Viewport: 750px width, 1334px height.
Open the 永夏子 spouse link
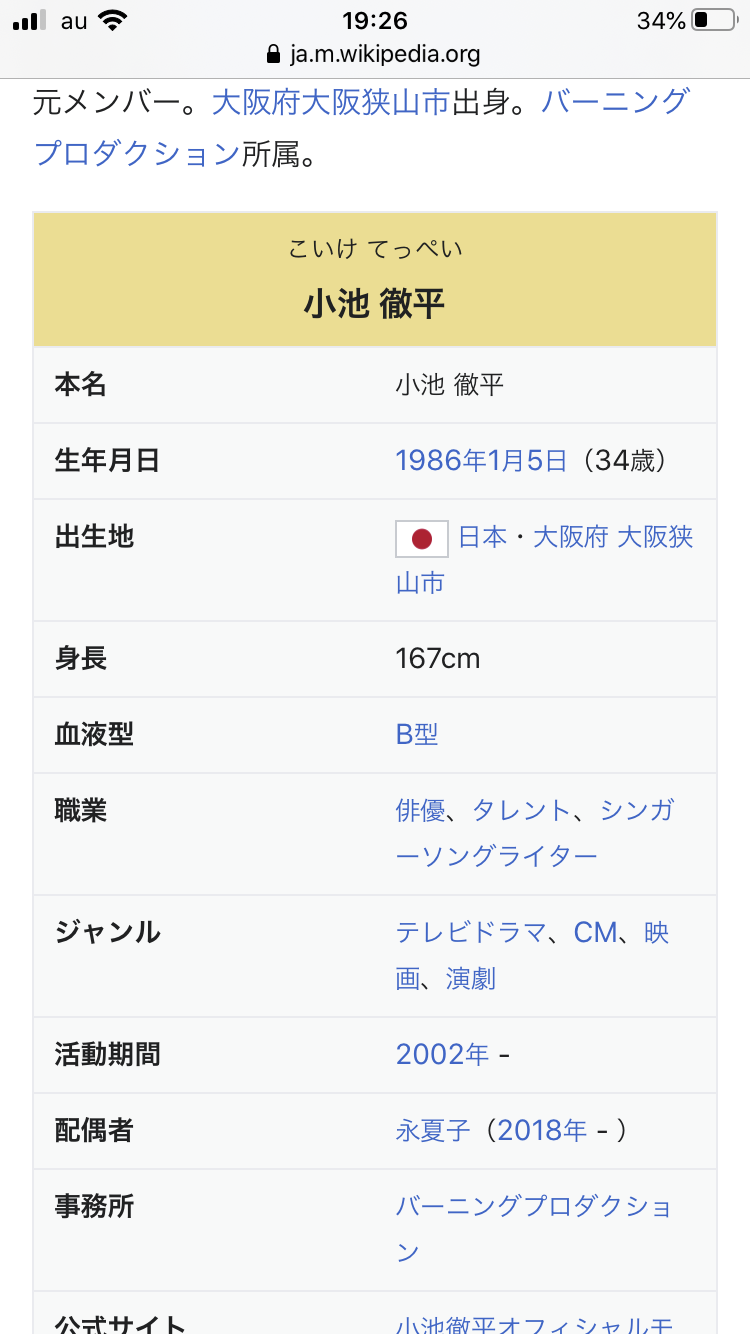(x=432, y=1131)
